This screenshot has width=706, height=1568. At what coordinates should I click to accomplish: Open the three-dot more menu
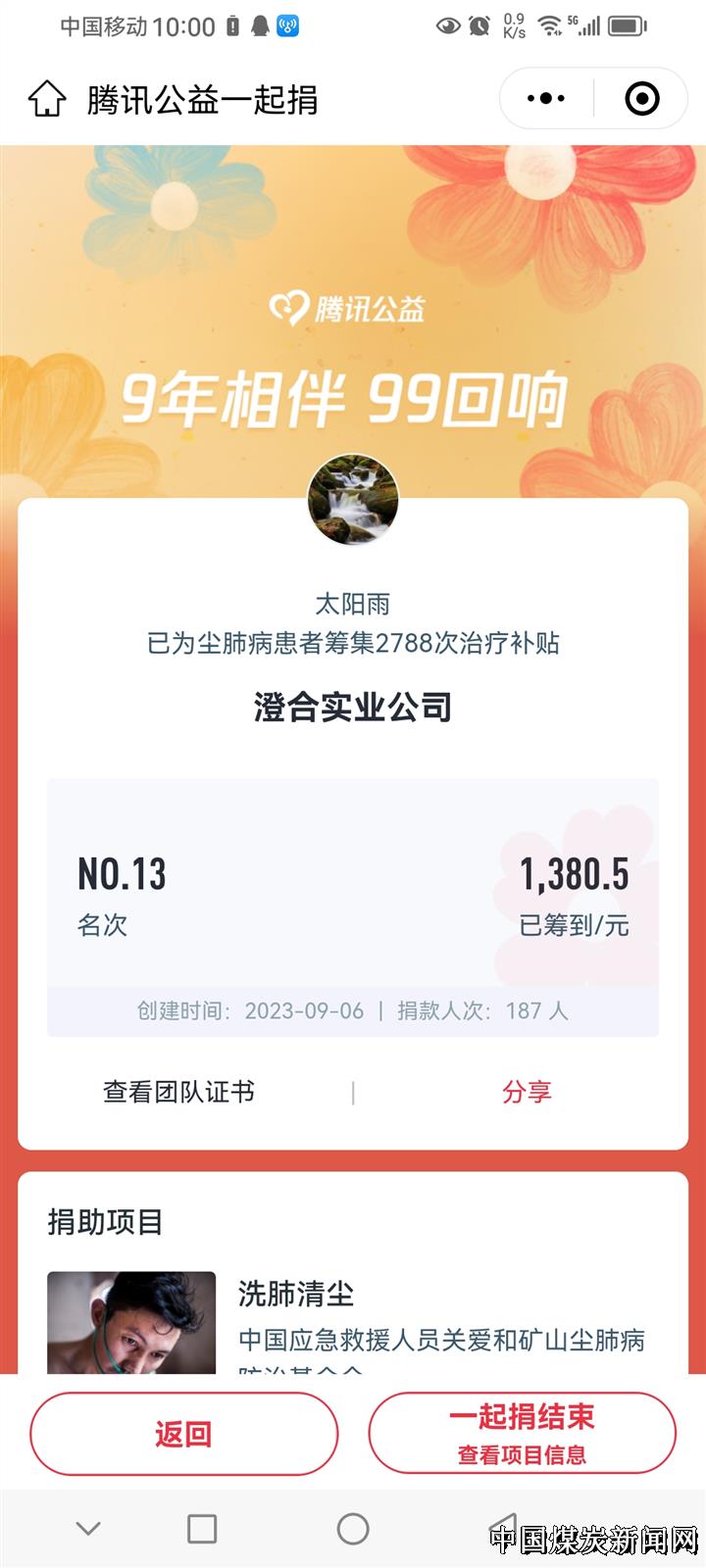[546, 98]
